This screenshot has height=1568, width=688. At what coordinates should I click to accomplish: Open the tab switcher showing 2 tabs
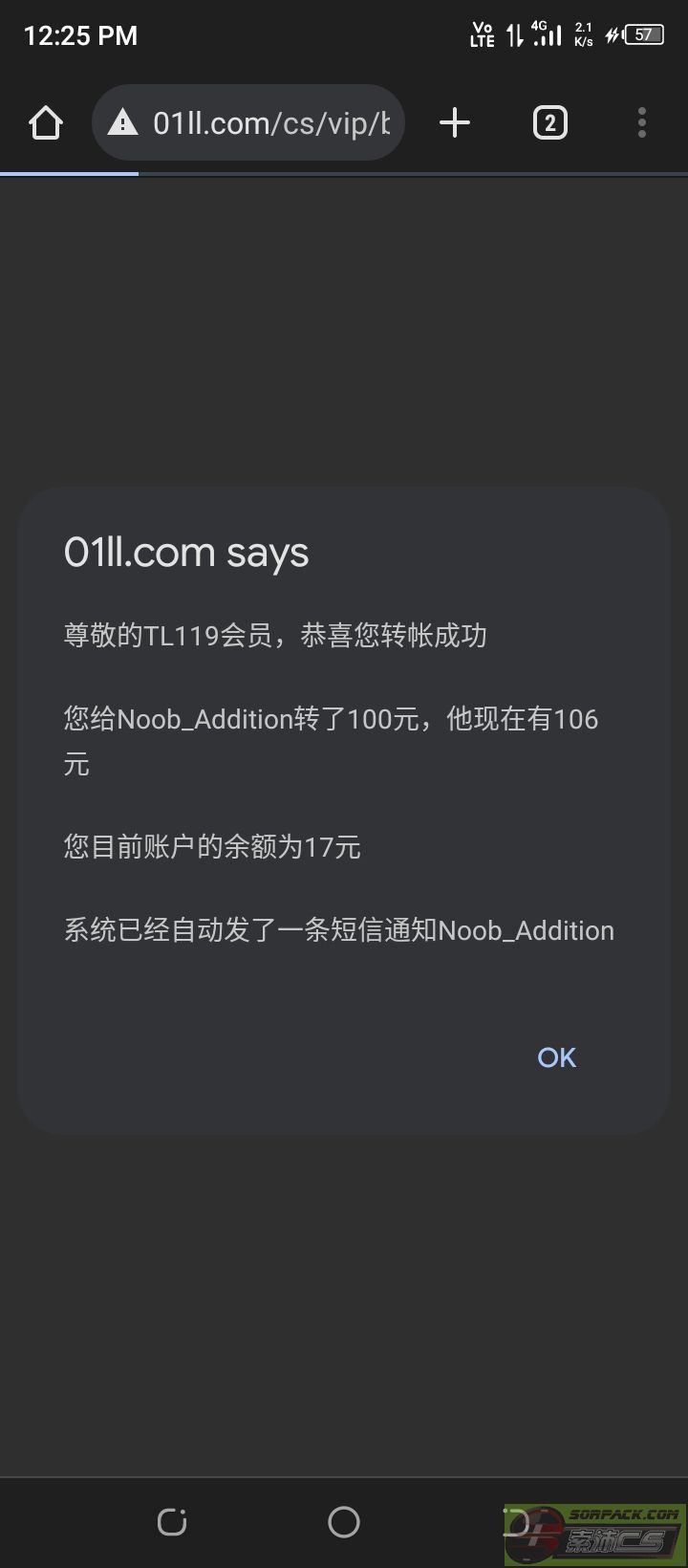[549, 122]
